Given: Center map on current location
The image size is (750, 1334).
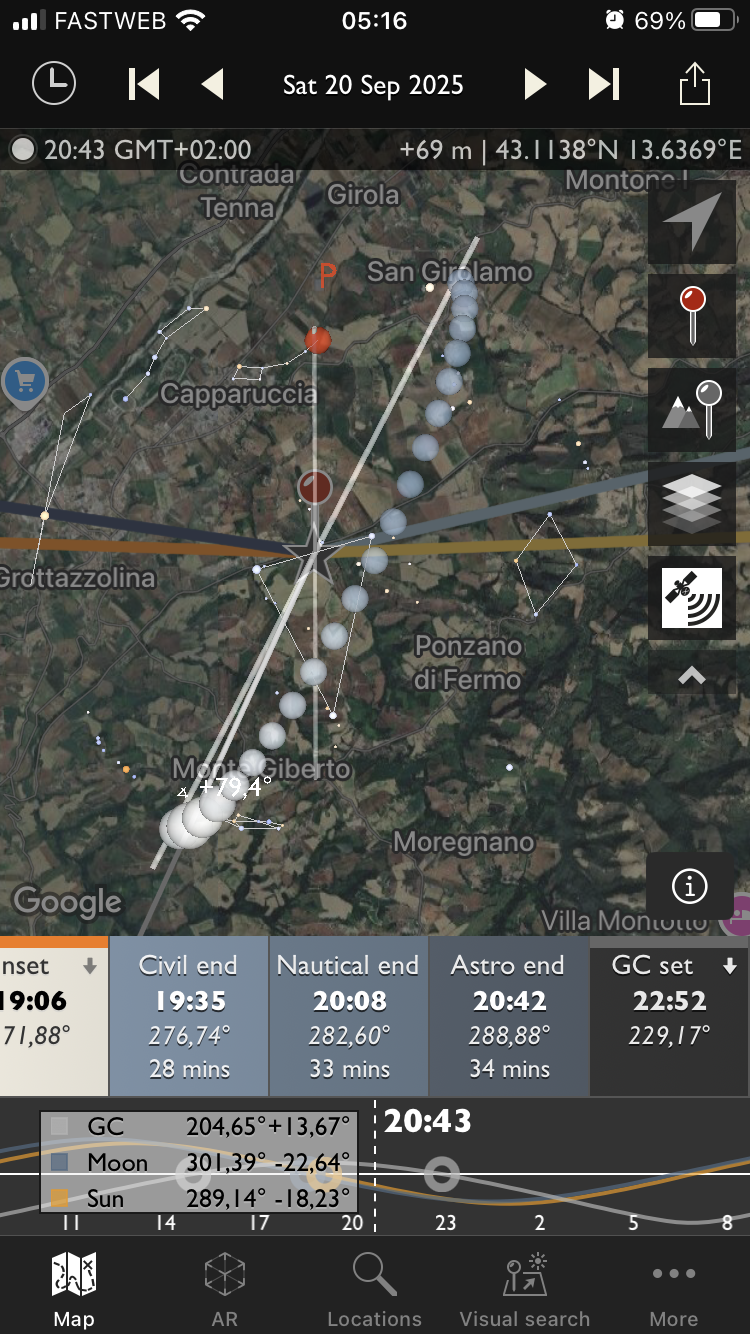Looking at the screenshot, I should [692, 221].
